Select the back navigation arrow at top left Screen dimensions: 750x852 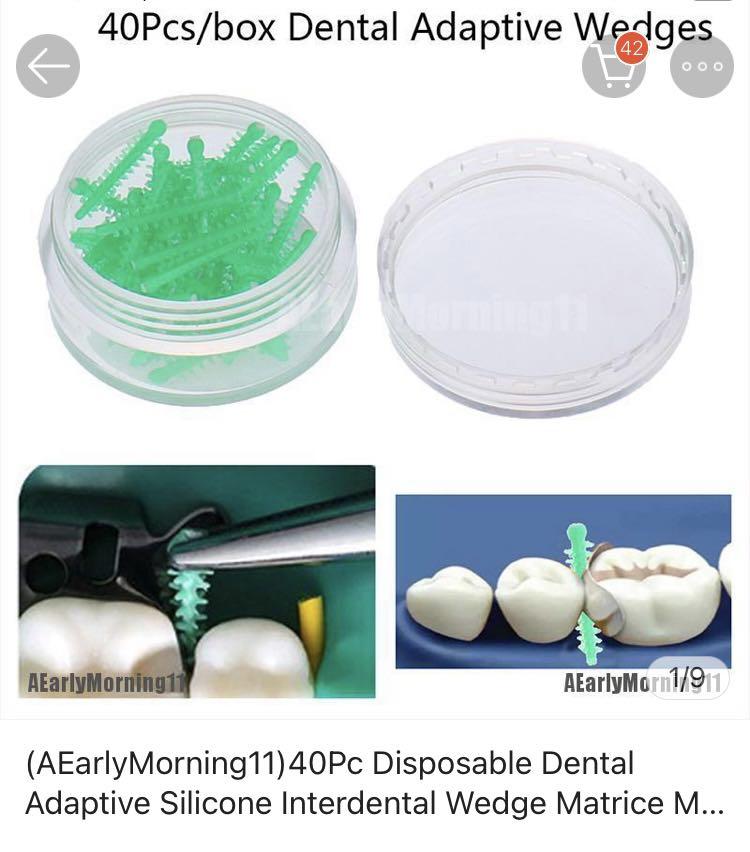(45, 66)
